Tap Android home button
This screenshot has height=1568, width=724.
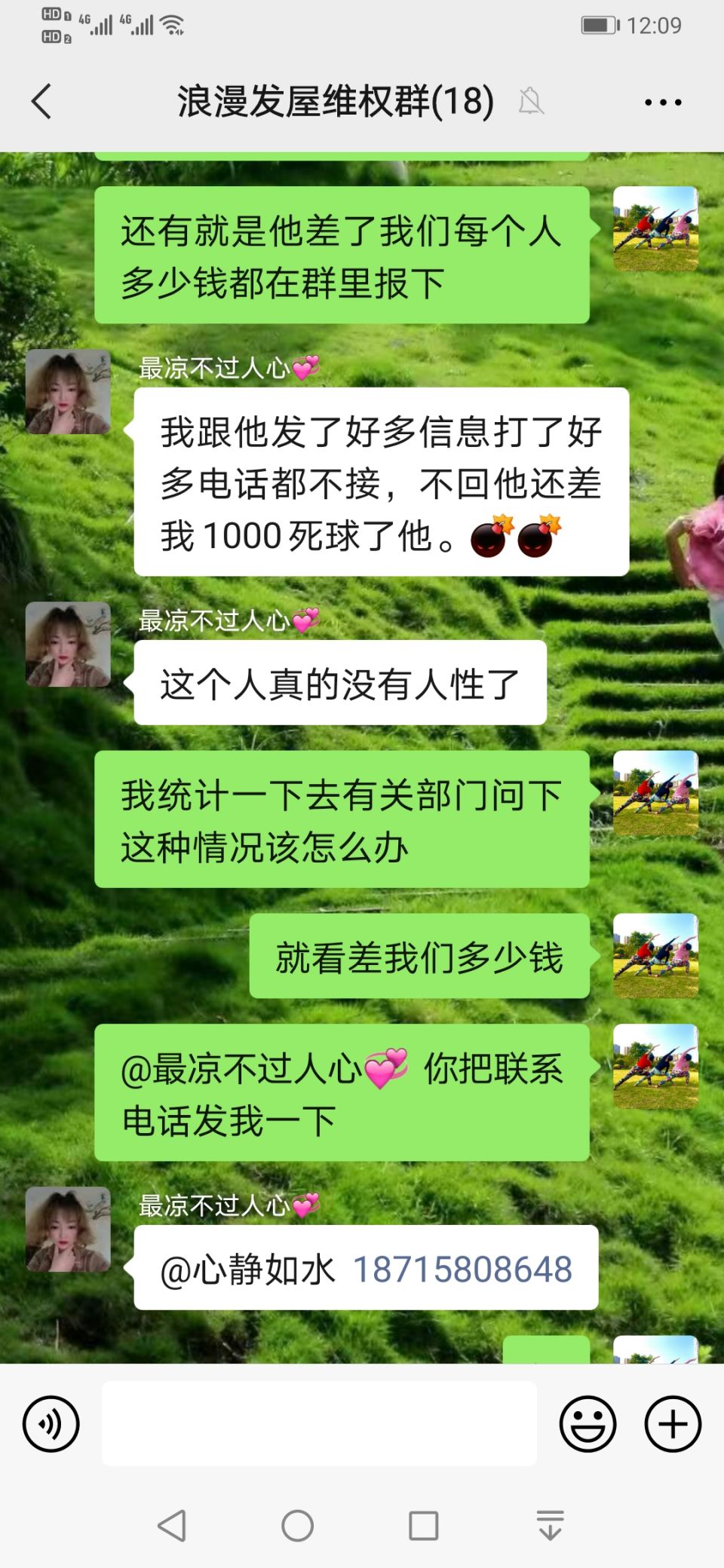pos(298,1526)
